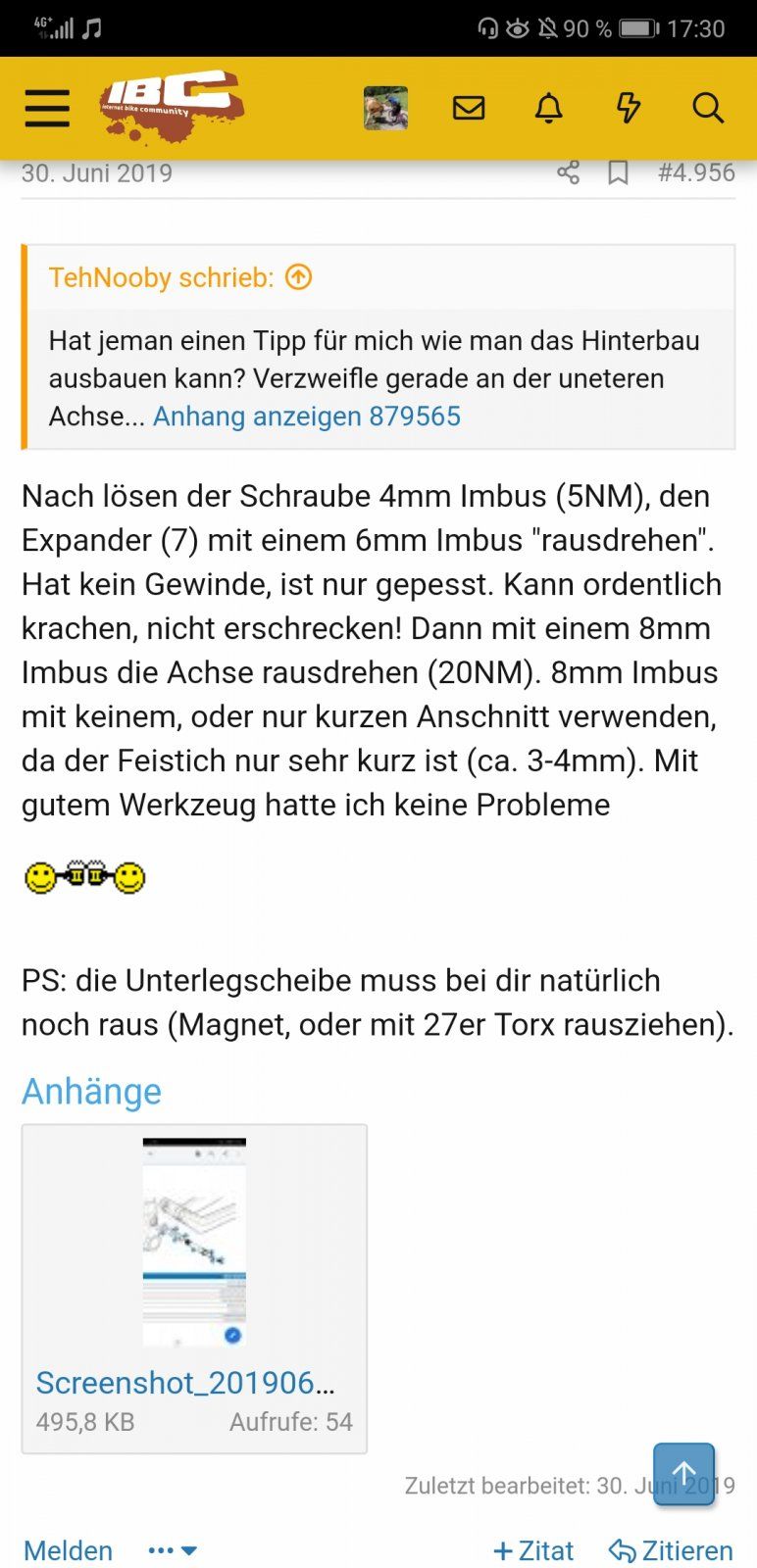Reply quoting this post via Zitieren
This screenshot has height=1568, width=757.
click(671, 1550)
